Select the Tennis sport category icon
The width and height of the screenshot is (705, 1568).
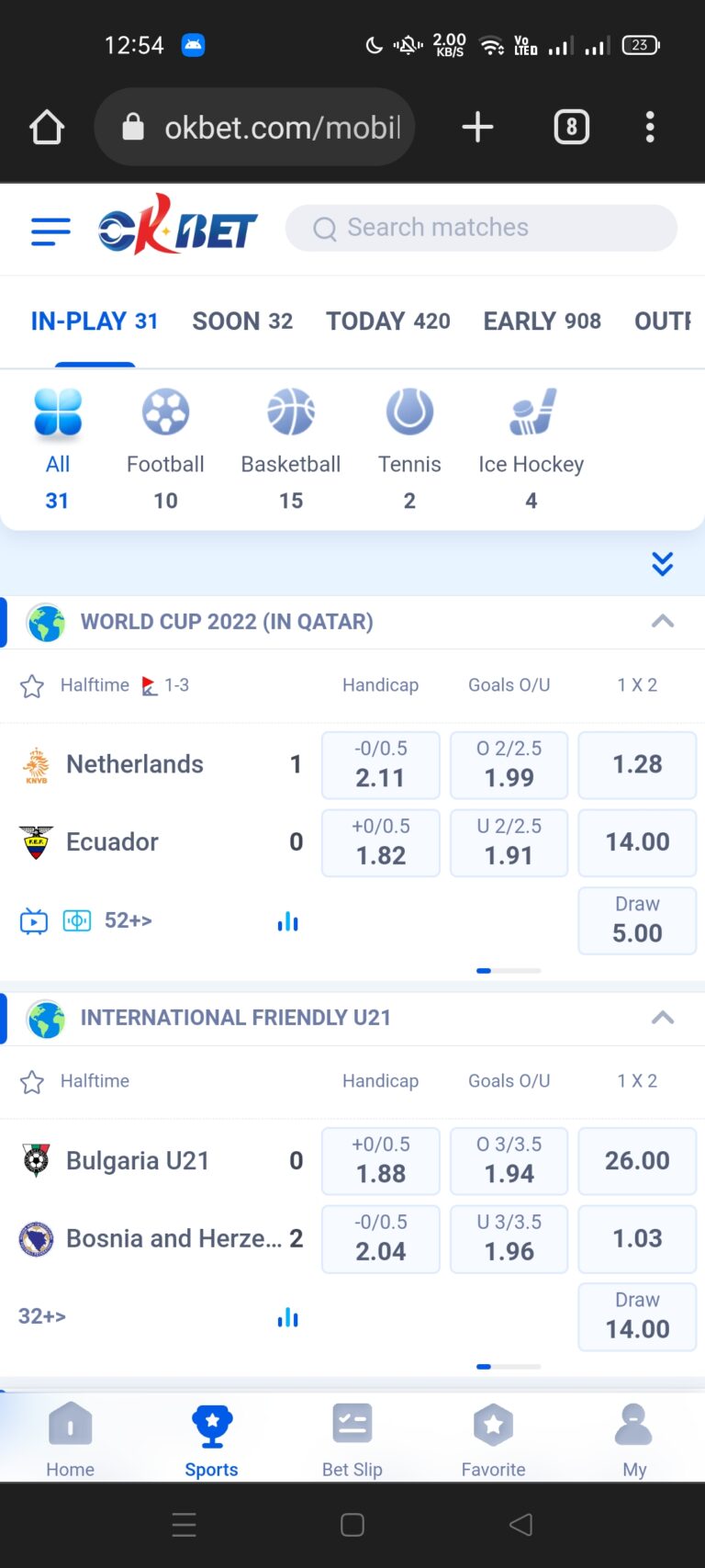click(x=409, y=411)
